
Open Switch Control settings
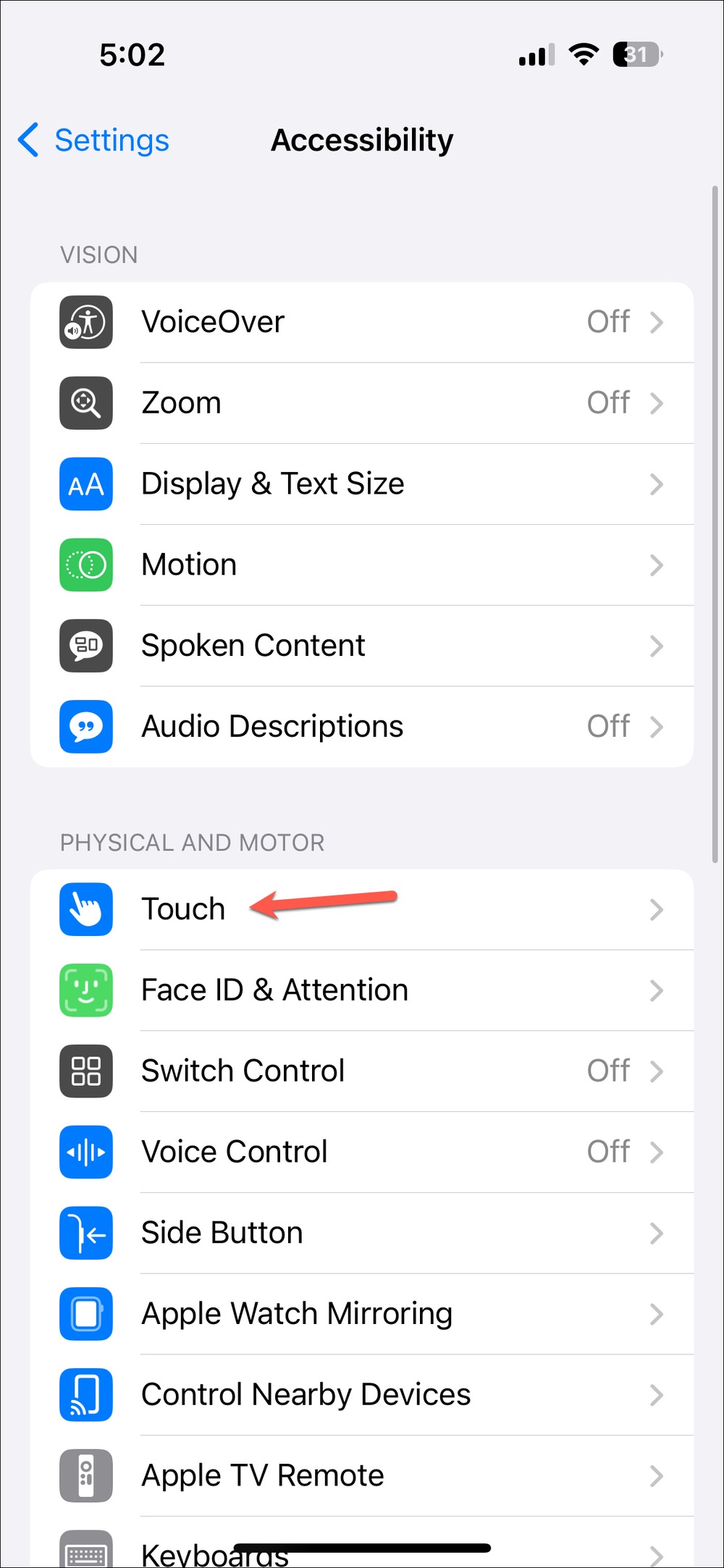[362, 1071]
